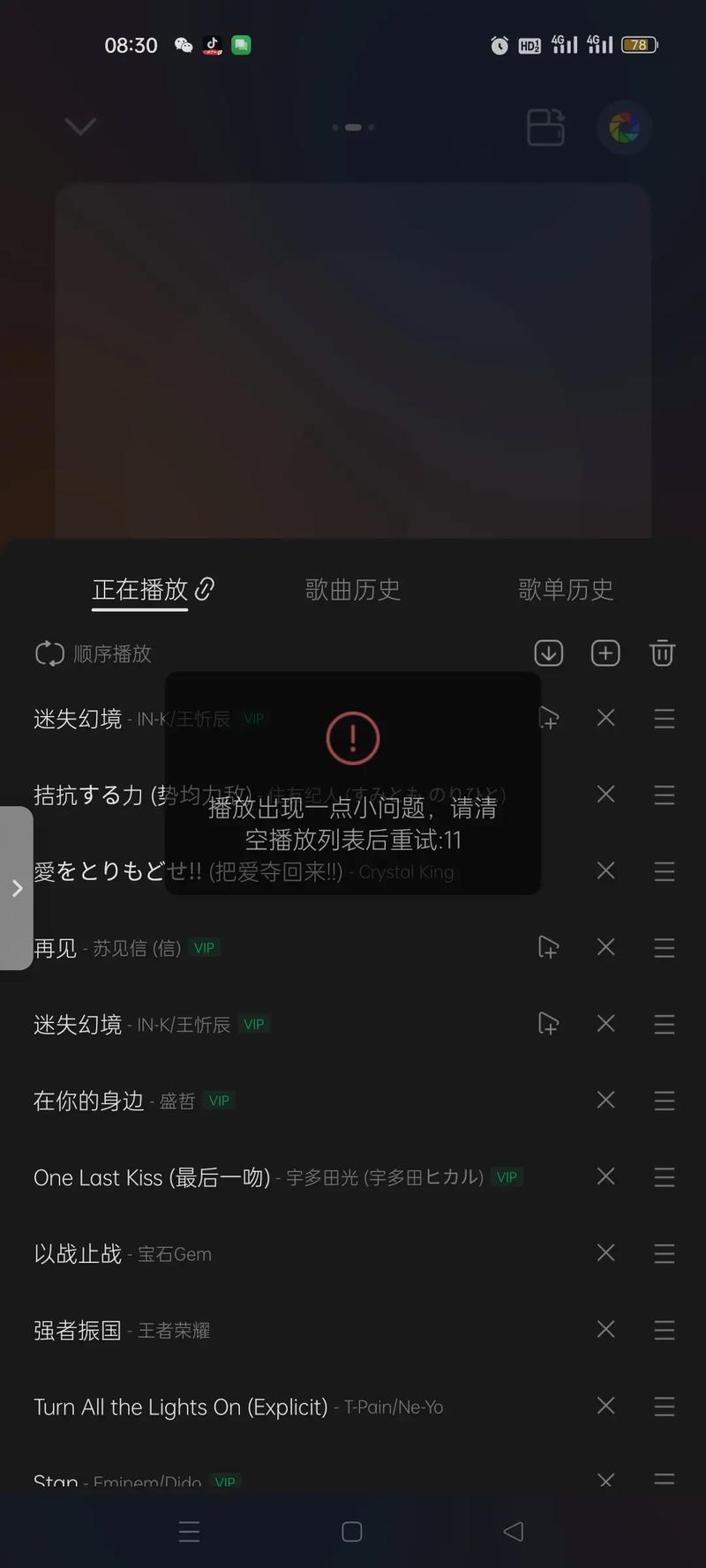Open the download icon in playlist toolbar

click(x=548, y=653)
